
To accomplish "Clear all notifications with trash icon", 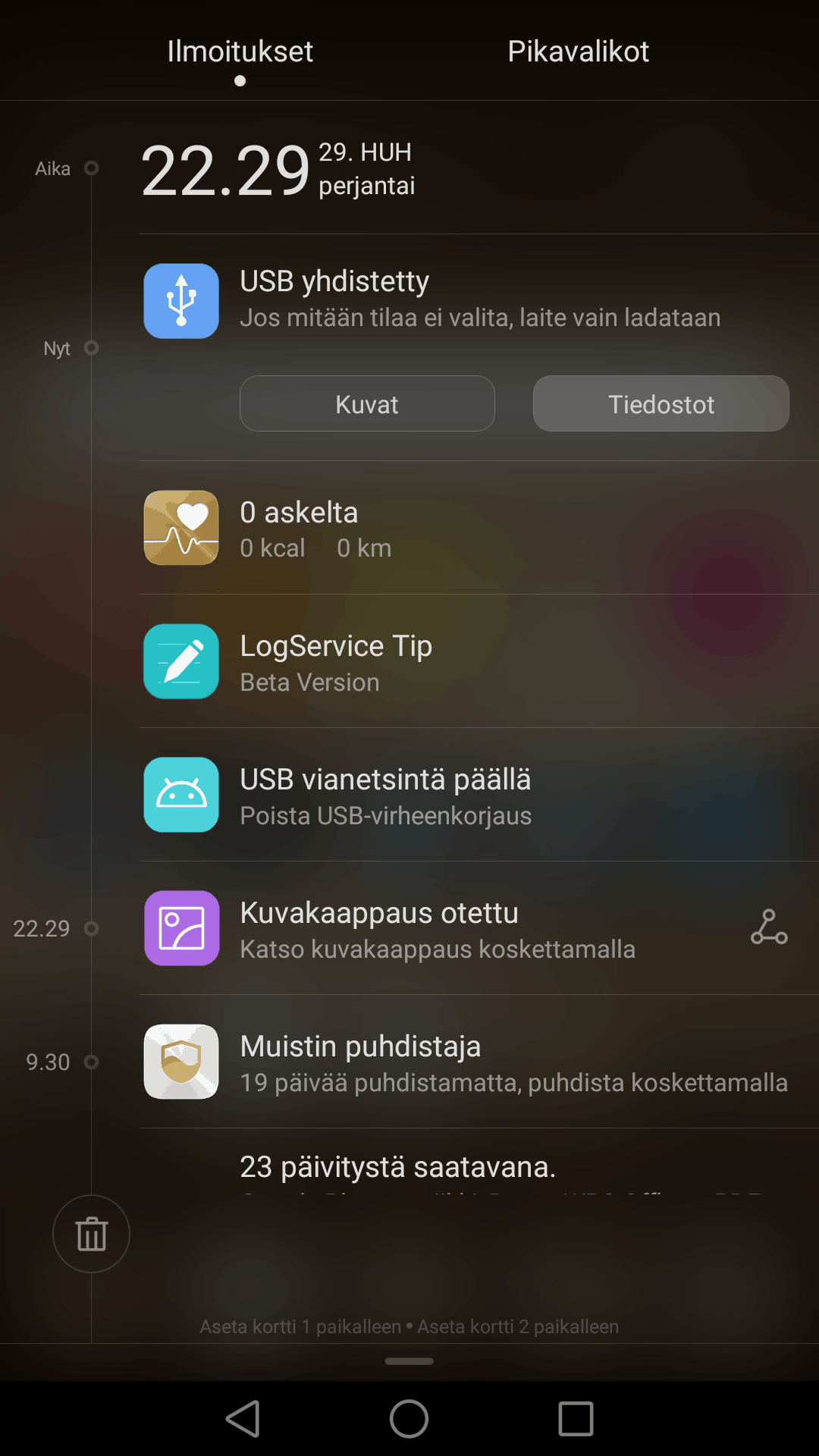I will click(91, 1234).
